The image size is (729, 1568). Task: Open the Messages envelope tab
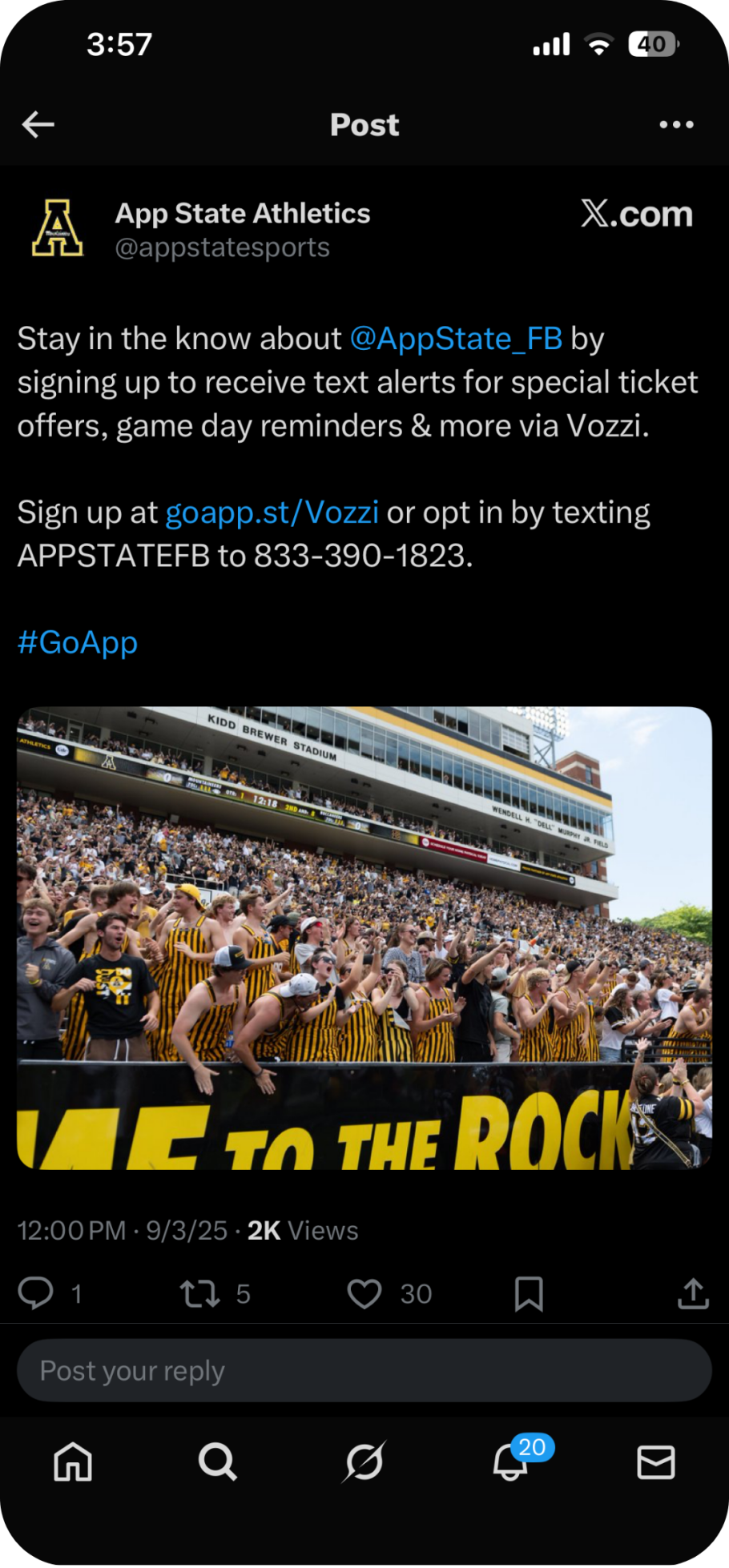point(656,1462)
